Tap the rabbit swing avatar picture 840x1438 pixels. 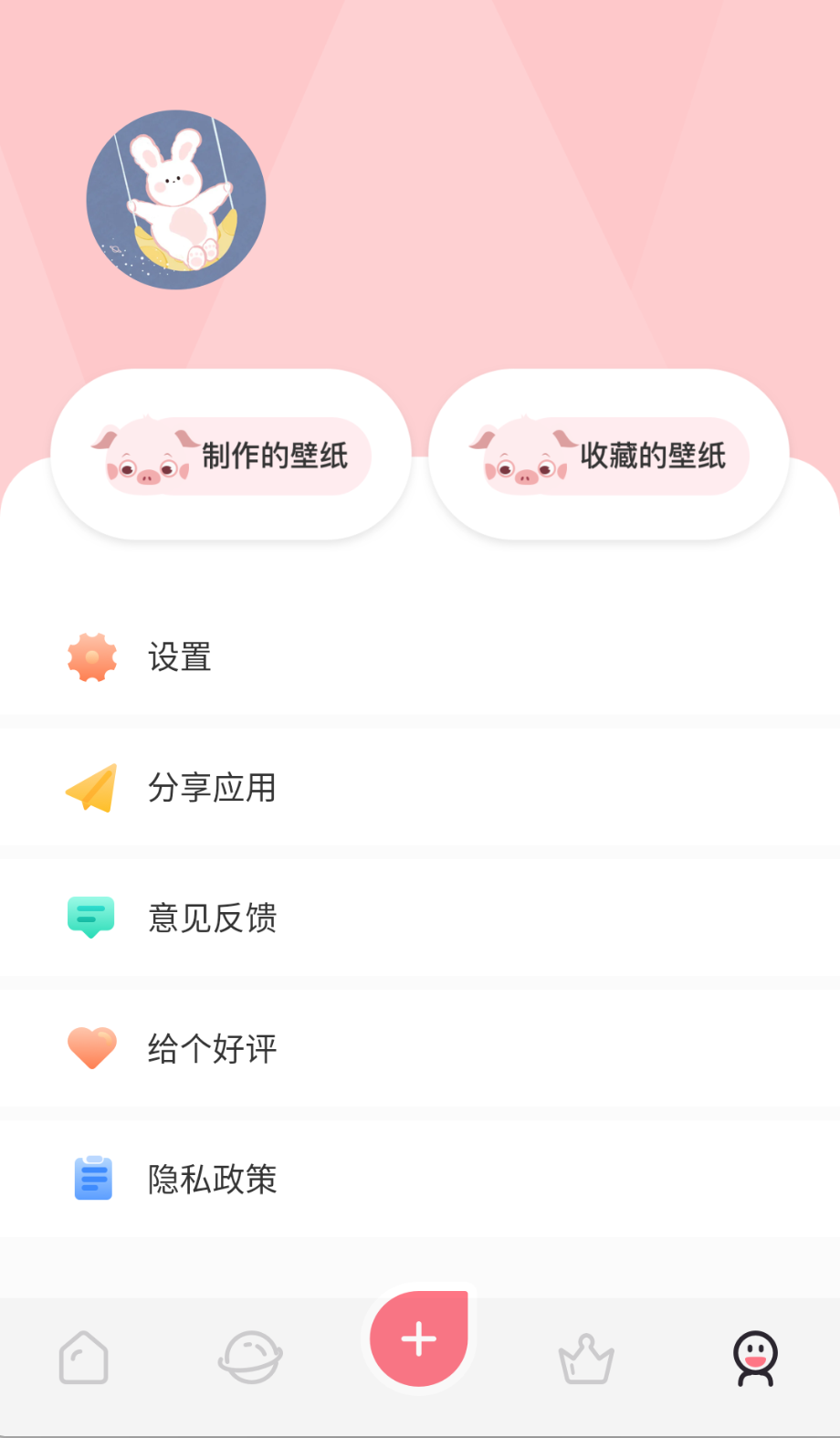click(175, 199)
